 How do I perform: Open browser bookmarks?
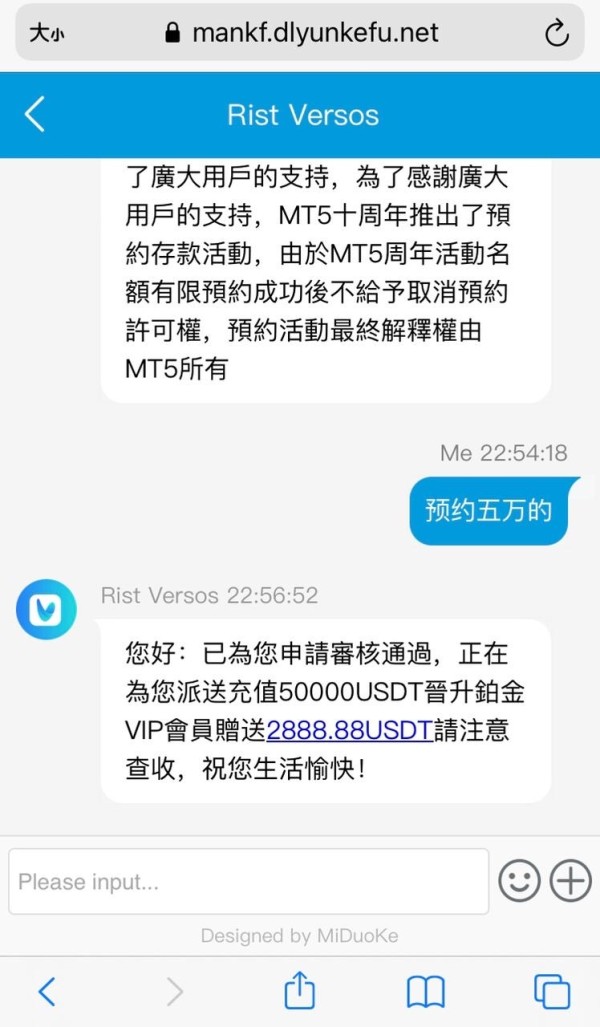tap(426, 992)
